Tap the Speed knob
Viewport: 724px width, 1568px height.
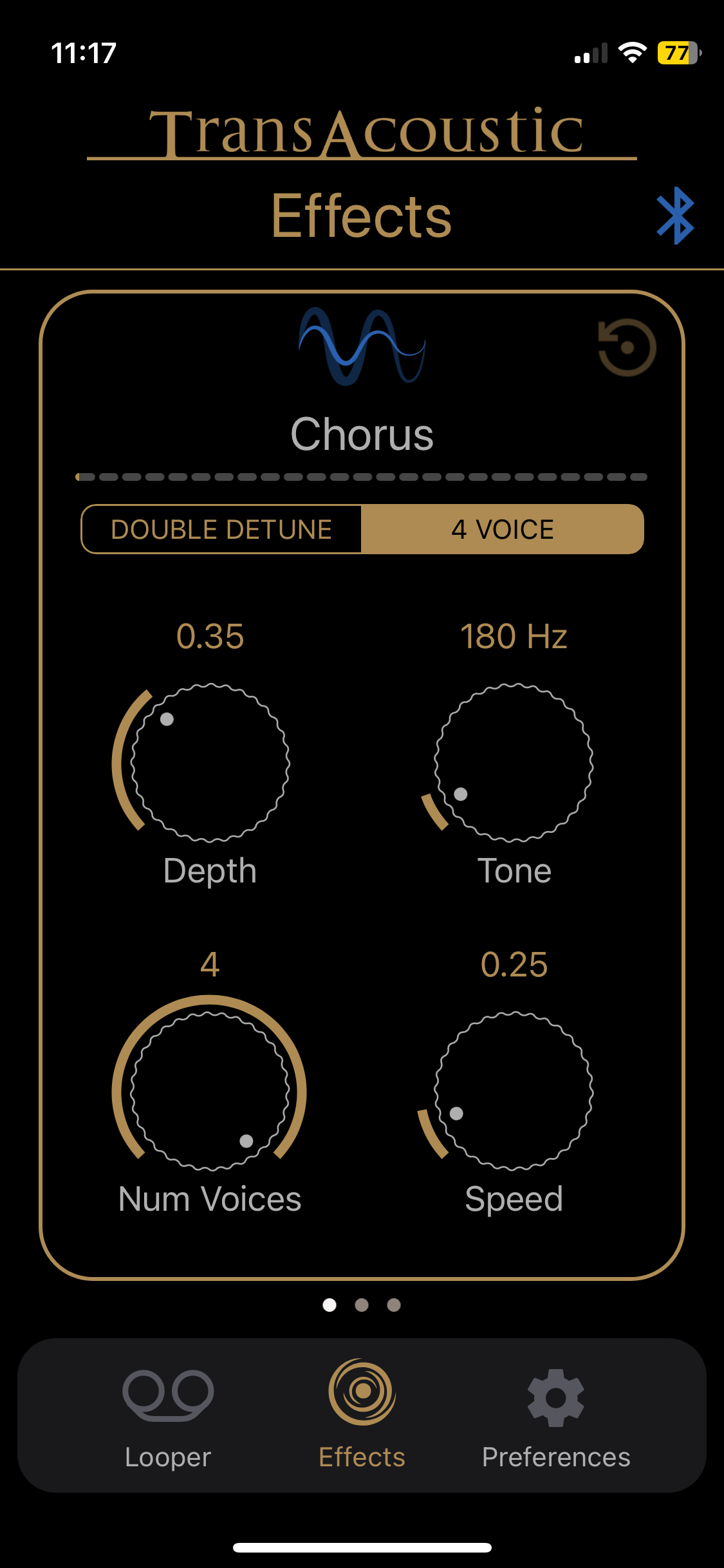click(x=514, y=1091)
